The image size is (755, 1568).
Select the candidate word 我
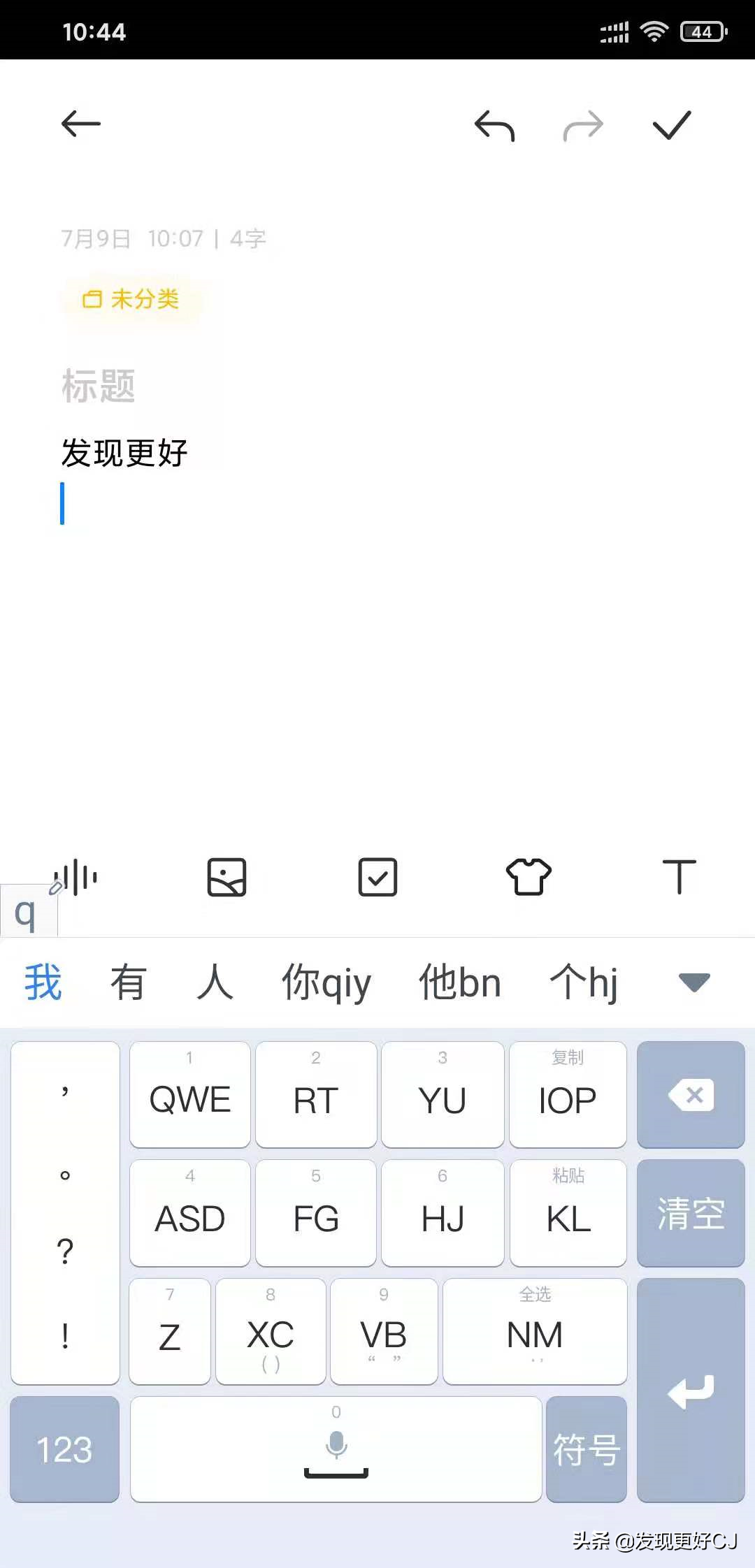43,982
